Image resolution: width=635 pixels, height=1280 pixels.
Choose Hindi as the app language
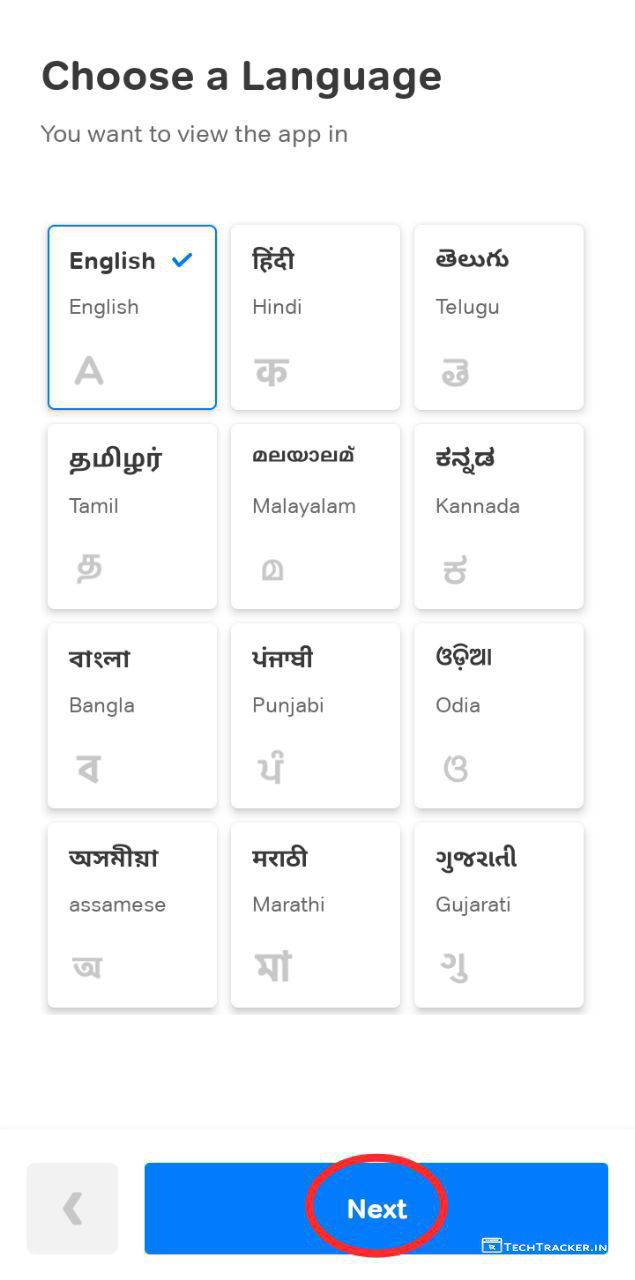tap(315, 317)
